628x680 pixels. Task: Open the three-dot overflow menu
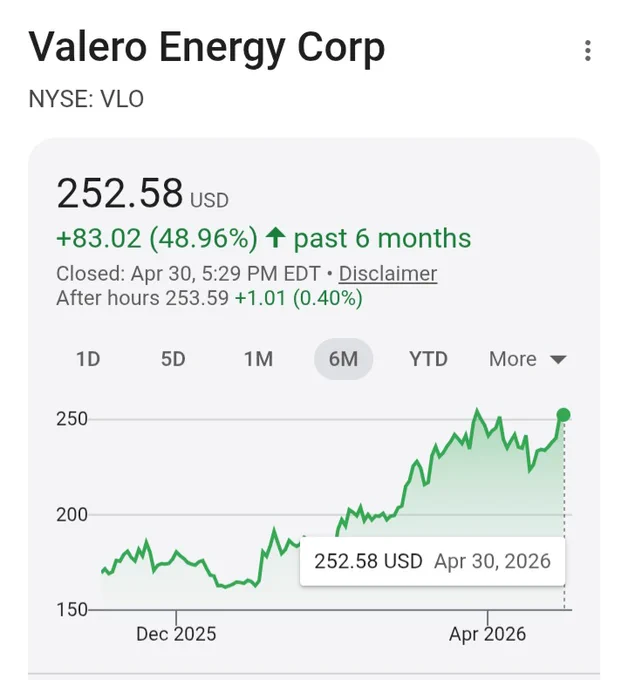[588, 51]
